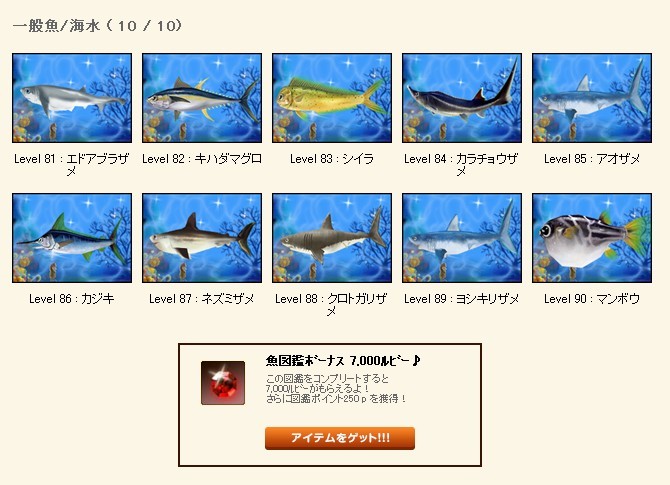Select the Level 82 キハダマグロ fish tile
Image resolution: width=670 pixels, height=485 pixels.
[201, 98]
